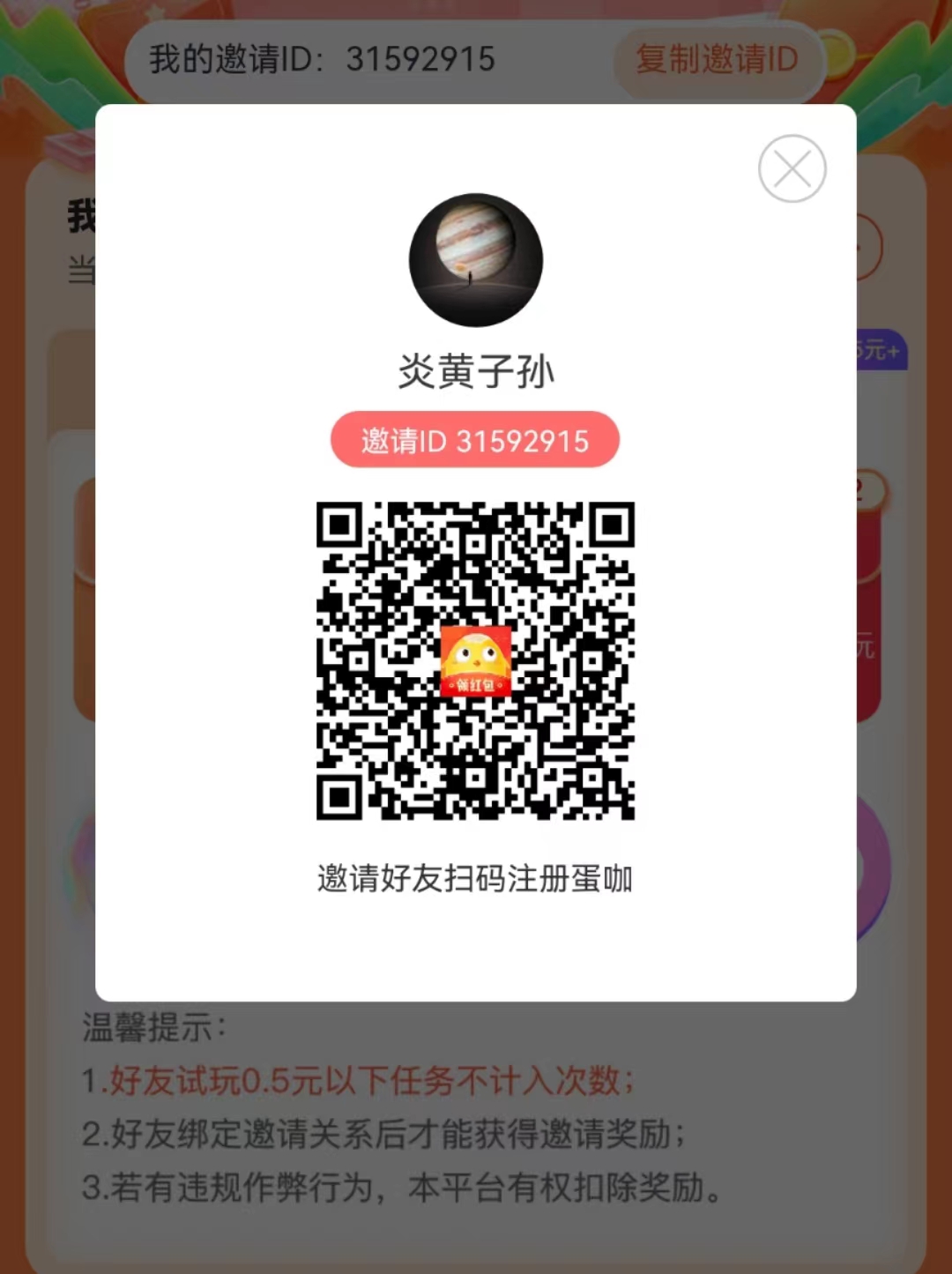Tap the 复制邀请ID button

click(x=716, y=60)
